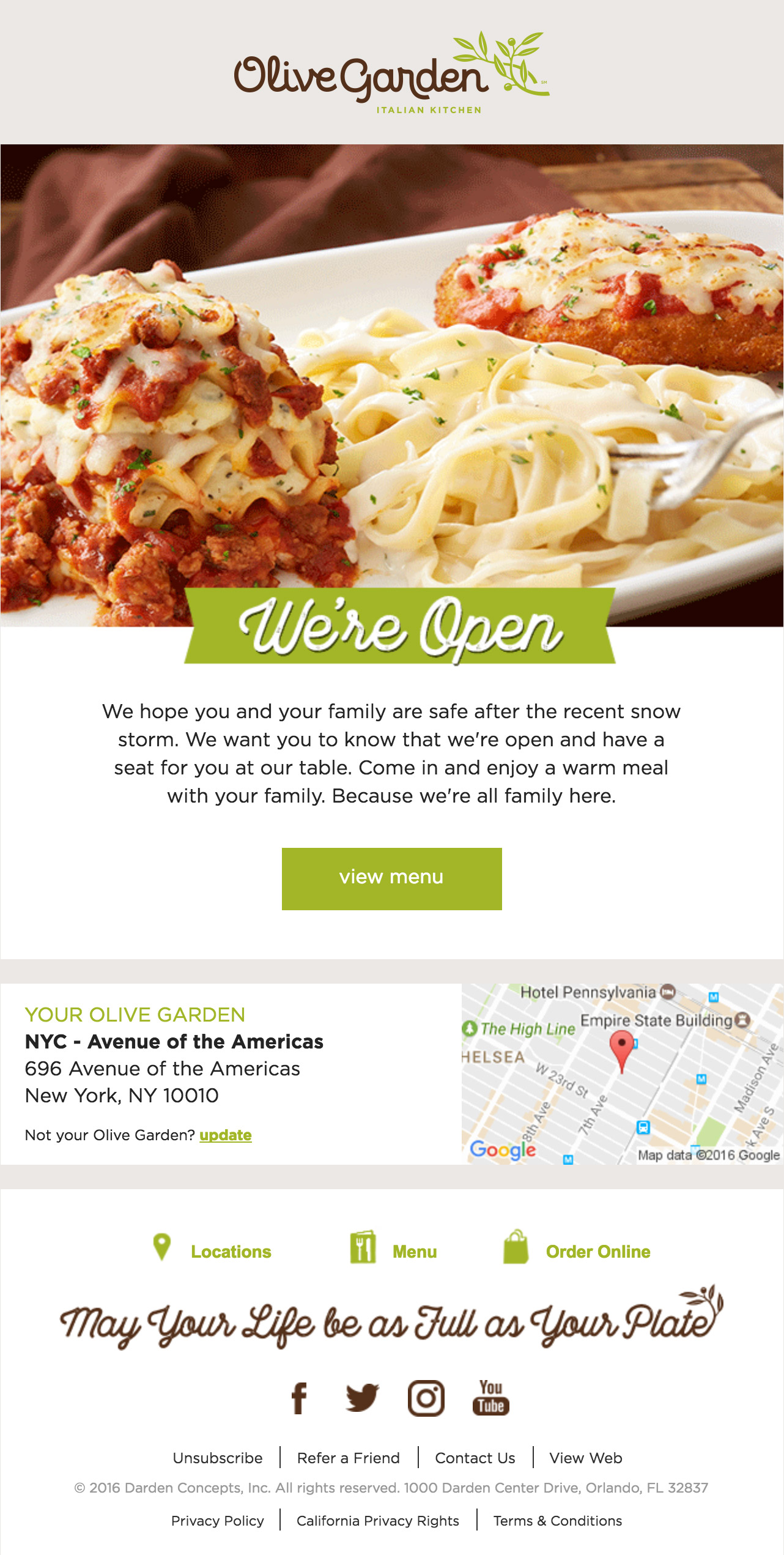The width and height of the screenshot is (784, 1555).
Task: Open the Instagram profile
Action: click(x=426, y=1398)
